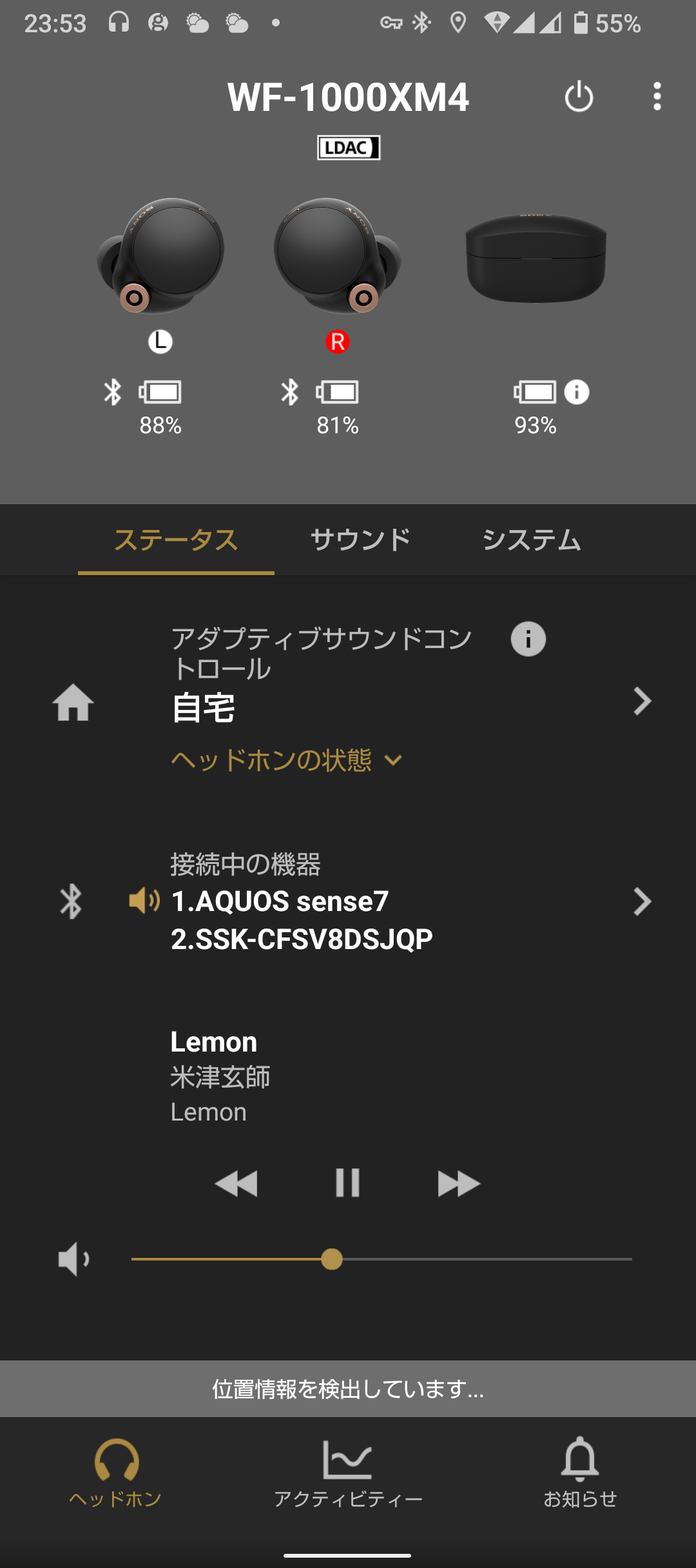Expand ヘッドホンの状態
The height and width of the screenshot is (1568, 696).
pos(287,760)
